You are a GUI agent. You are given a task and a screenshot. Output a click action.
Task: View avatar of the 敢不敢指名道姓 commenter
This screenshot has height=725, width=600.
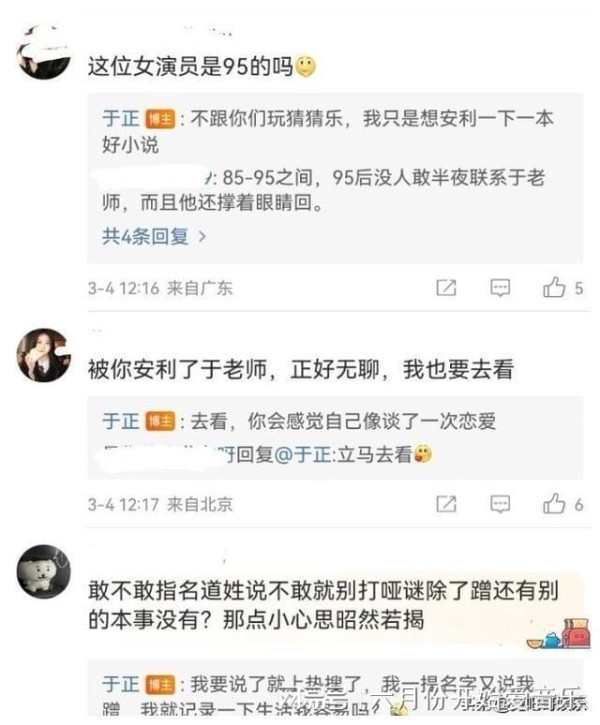(44, 573)
